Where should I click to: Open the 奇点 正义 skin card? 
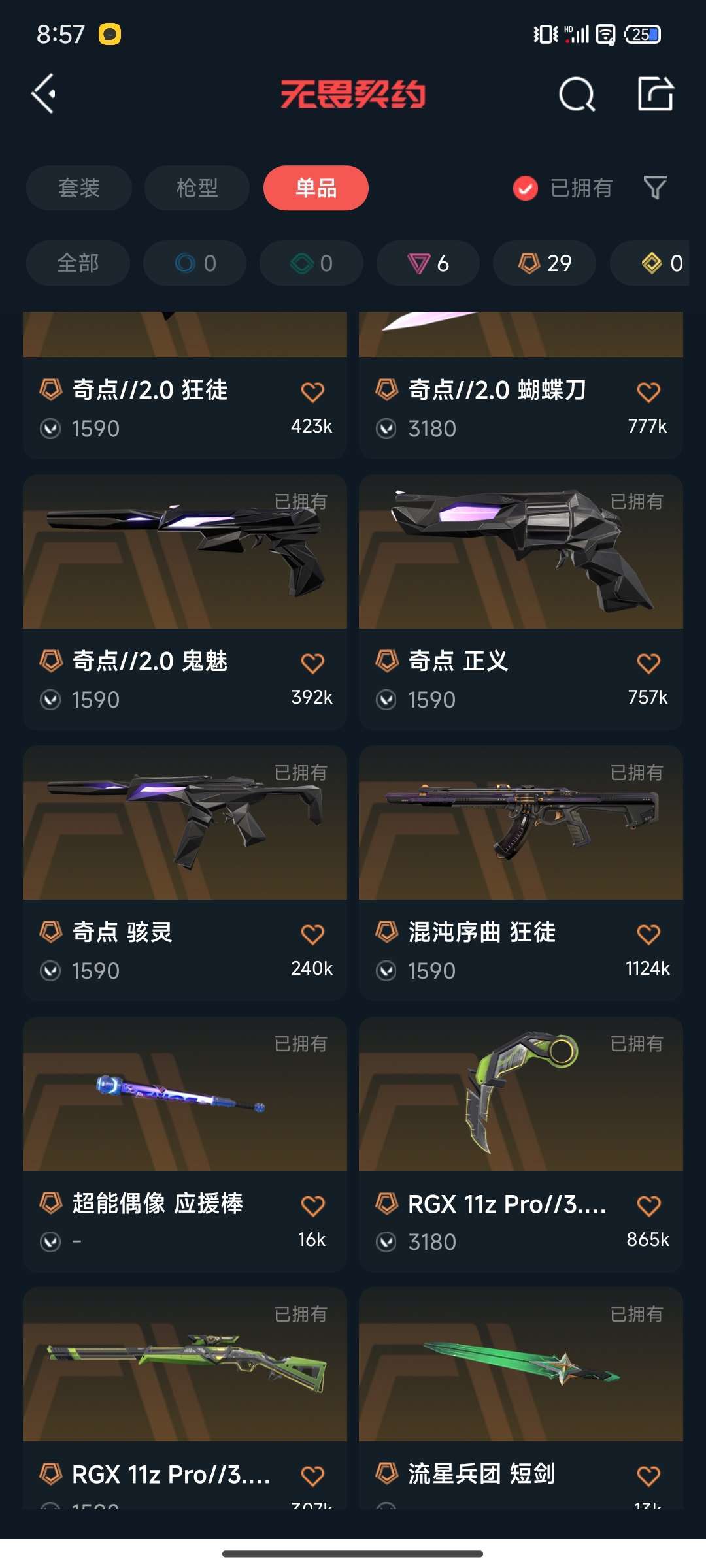coord(521,602)
